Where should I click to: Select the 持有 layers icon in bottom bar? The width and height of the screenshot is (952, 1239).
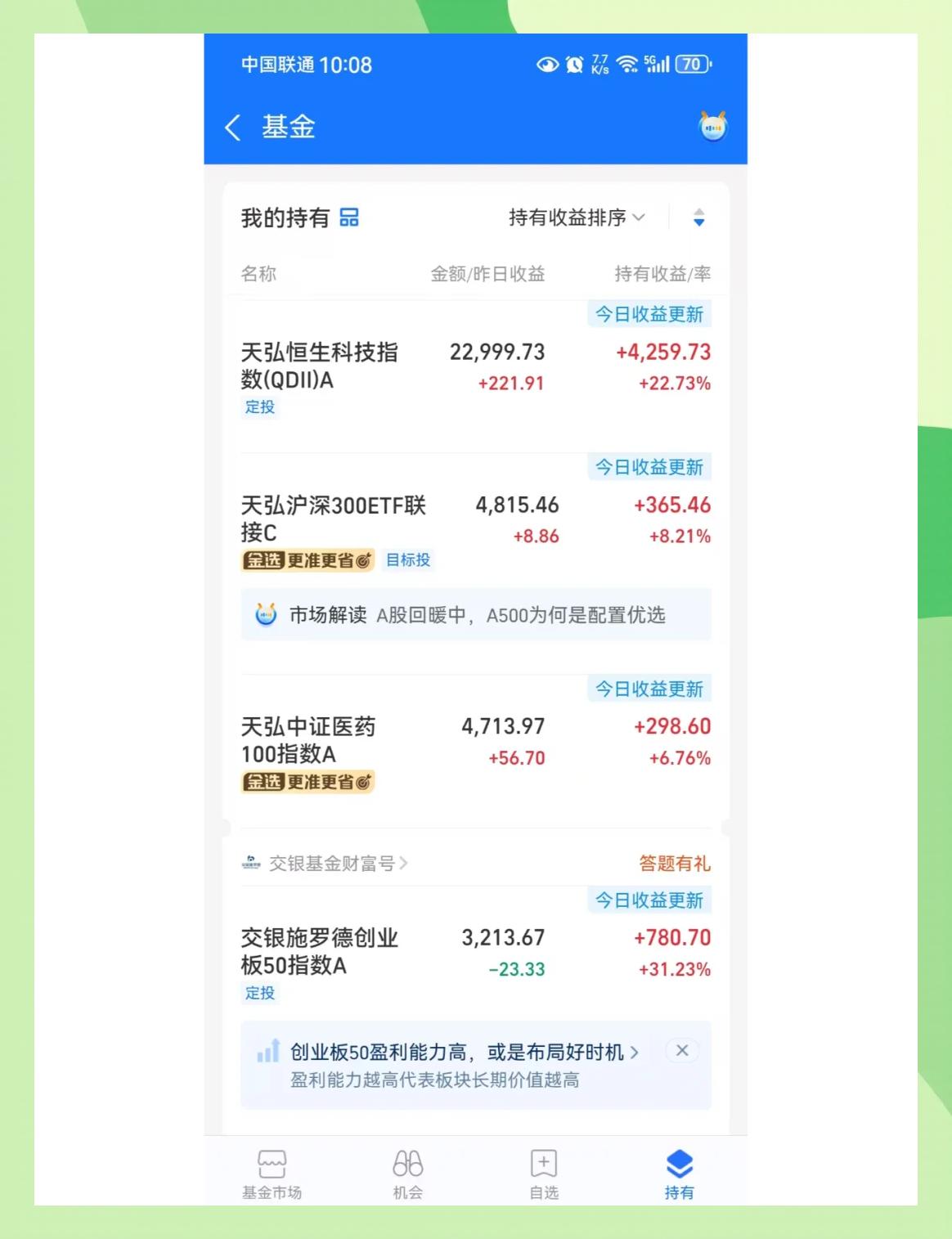click(680, 1161)
